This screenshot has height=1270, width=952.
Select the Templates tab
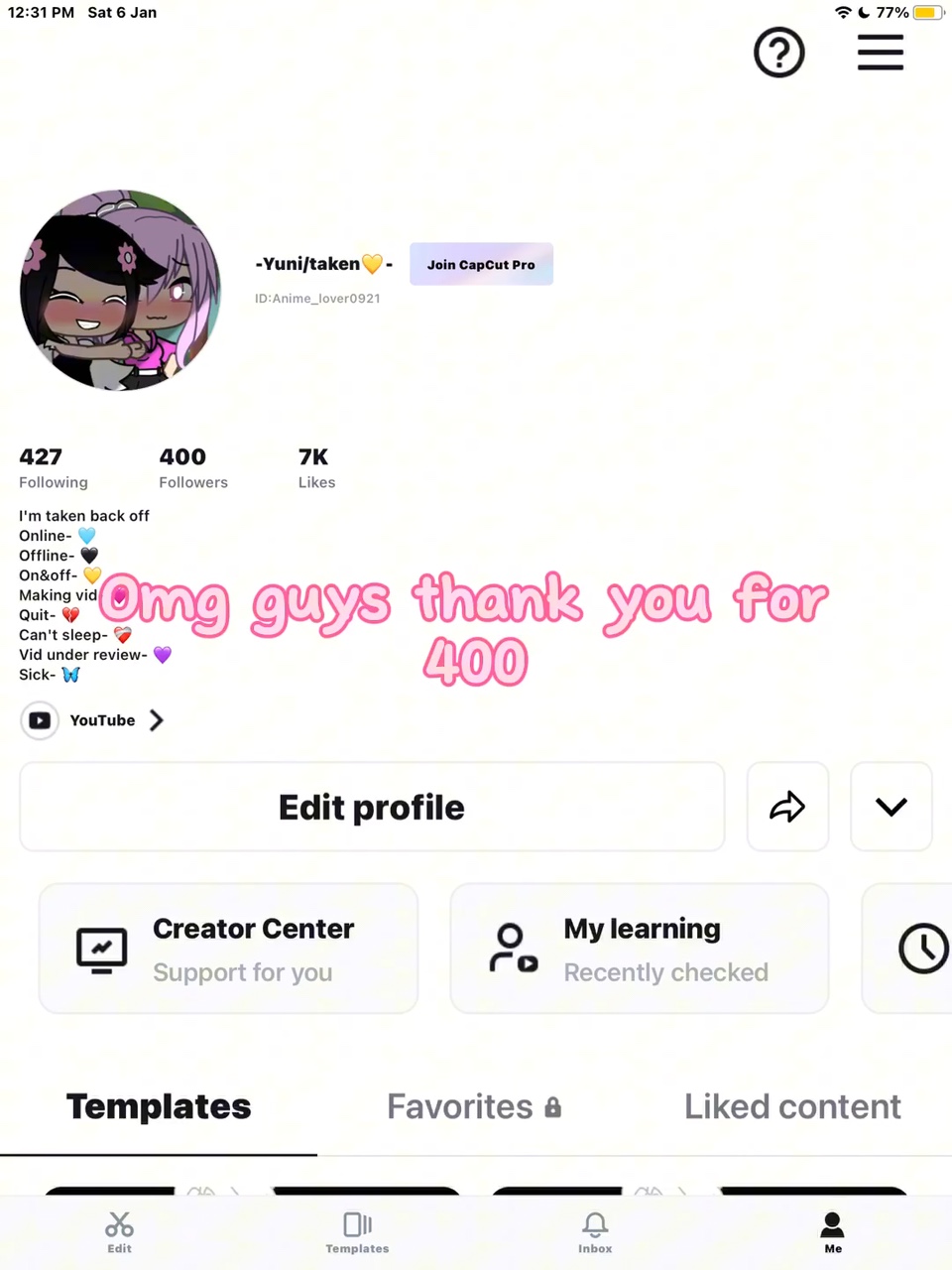pos(158,1106)
